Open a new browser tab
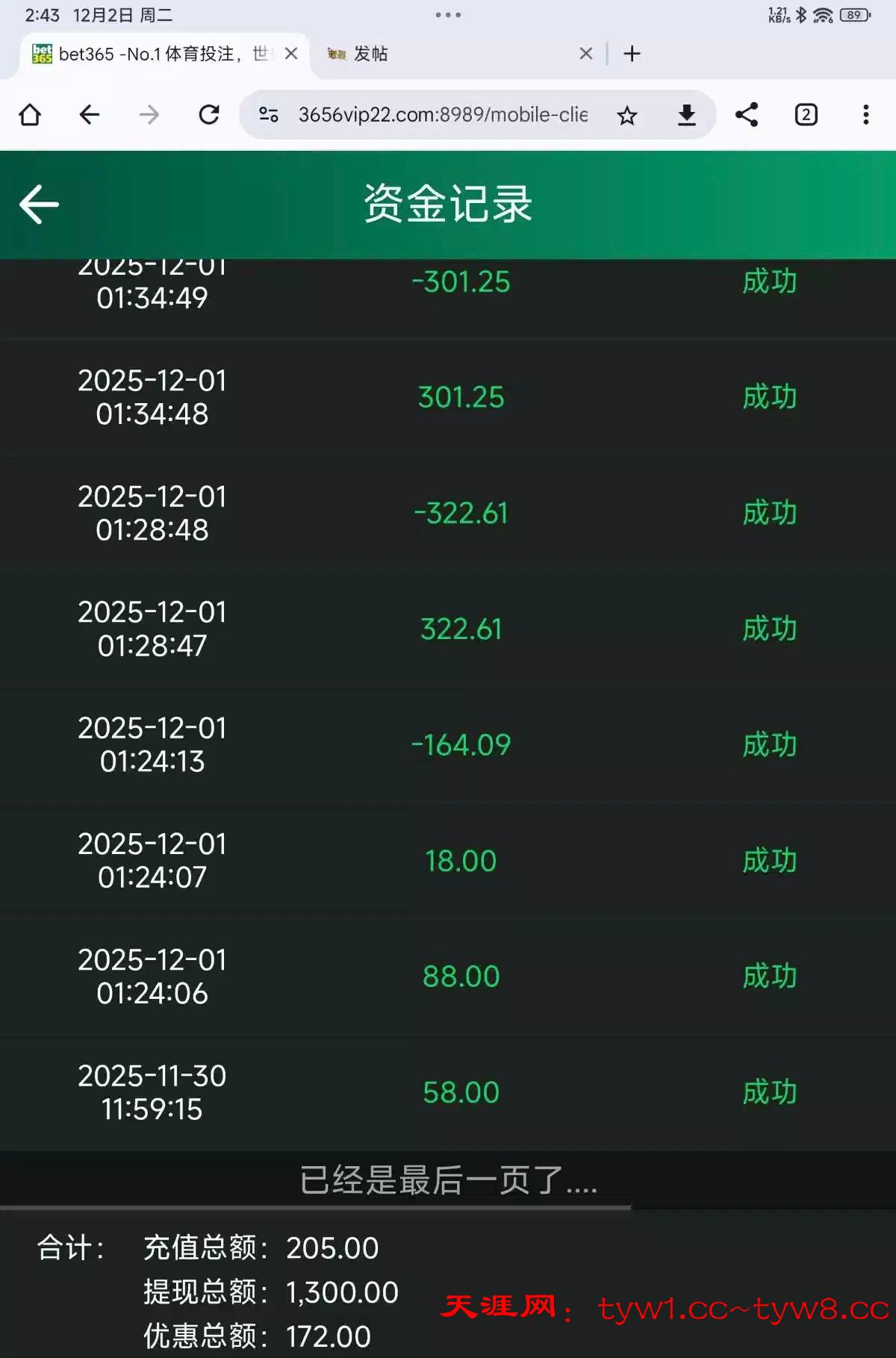Viewport: 896px width, 1358px height. (632, 54)
